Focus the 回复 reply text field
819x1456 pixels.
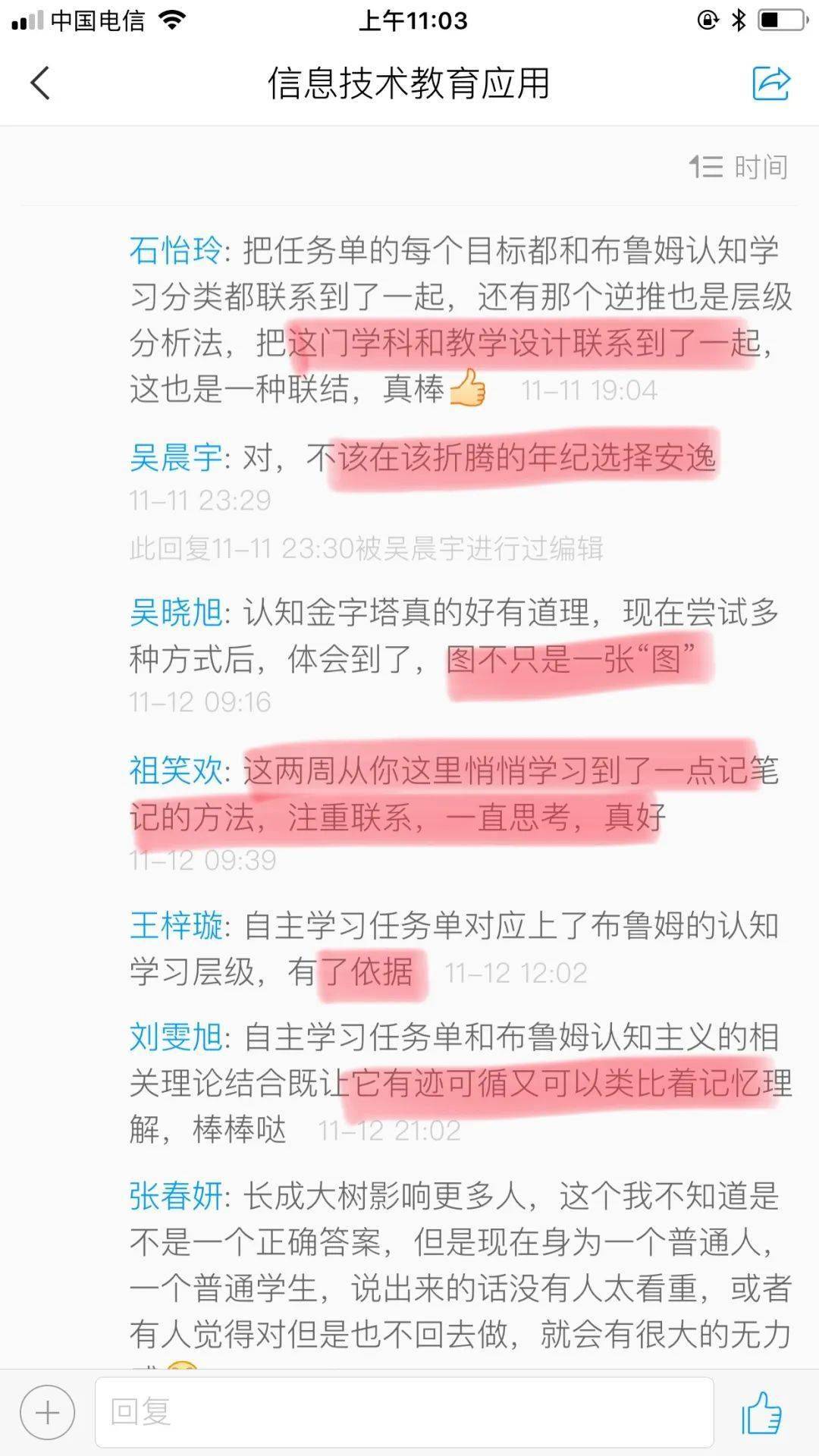pyautogui.click(x=403, y=1412)
